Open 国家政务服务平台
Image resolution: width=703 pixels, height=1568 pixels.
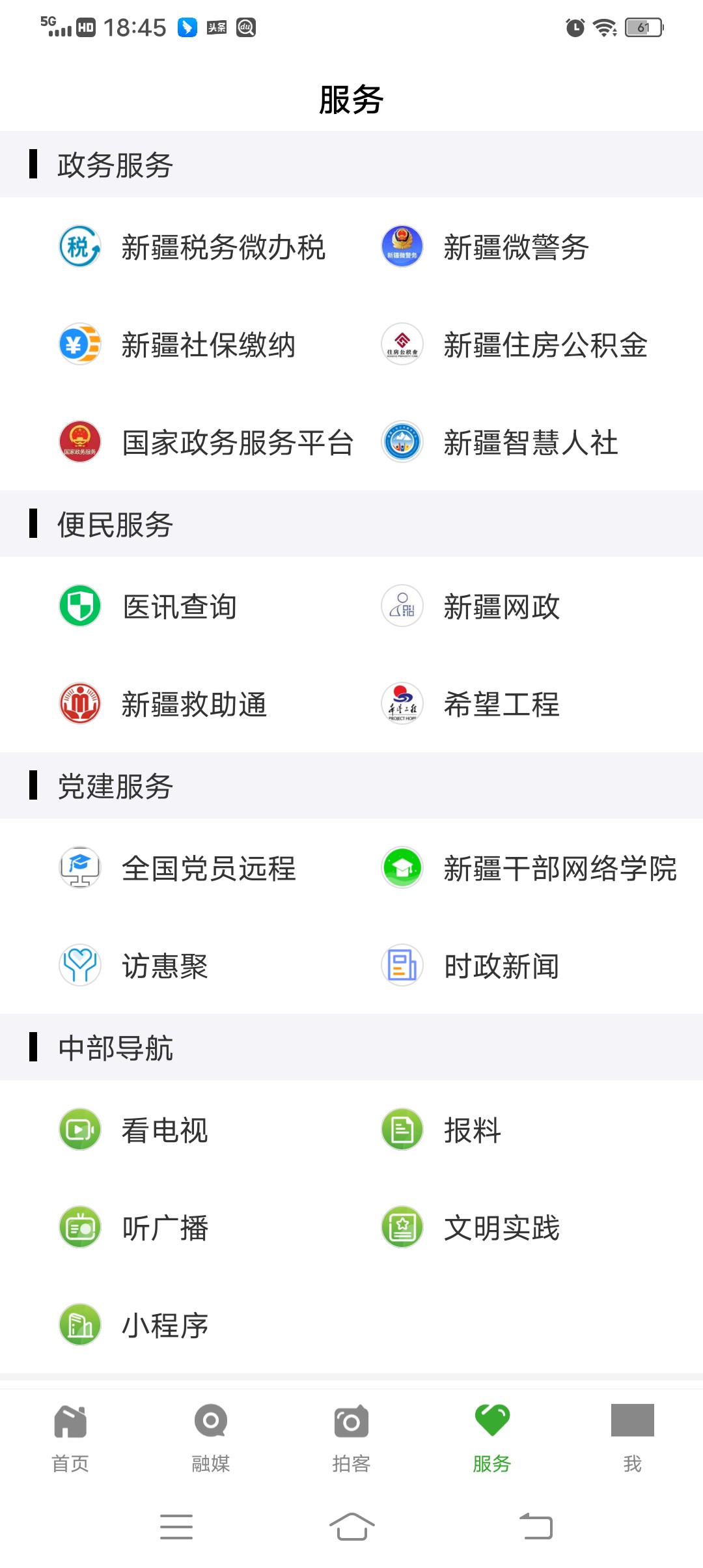click(x=206, y=442)
